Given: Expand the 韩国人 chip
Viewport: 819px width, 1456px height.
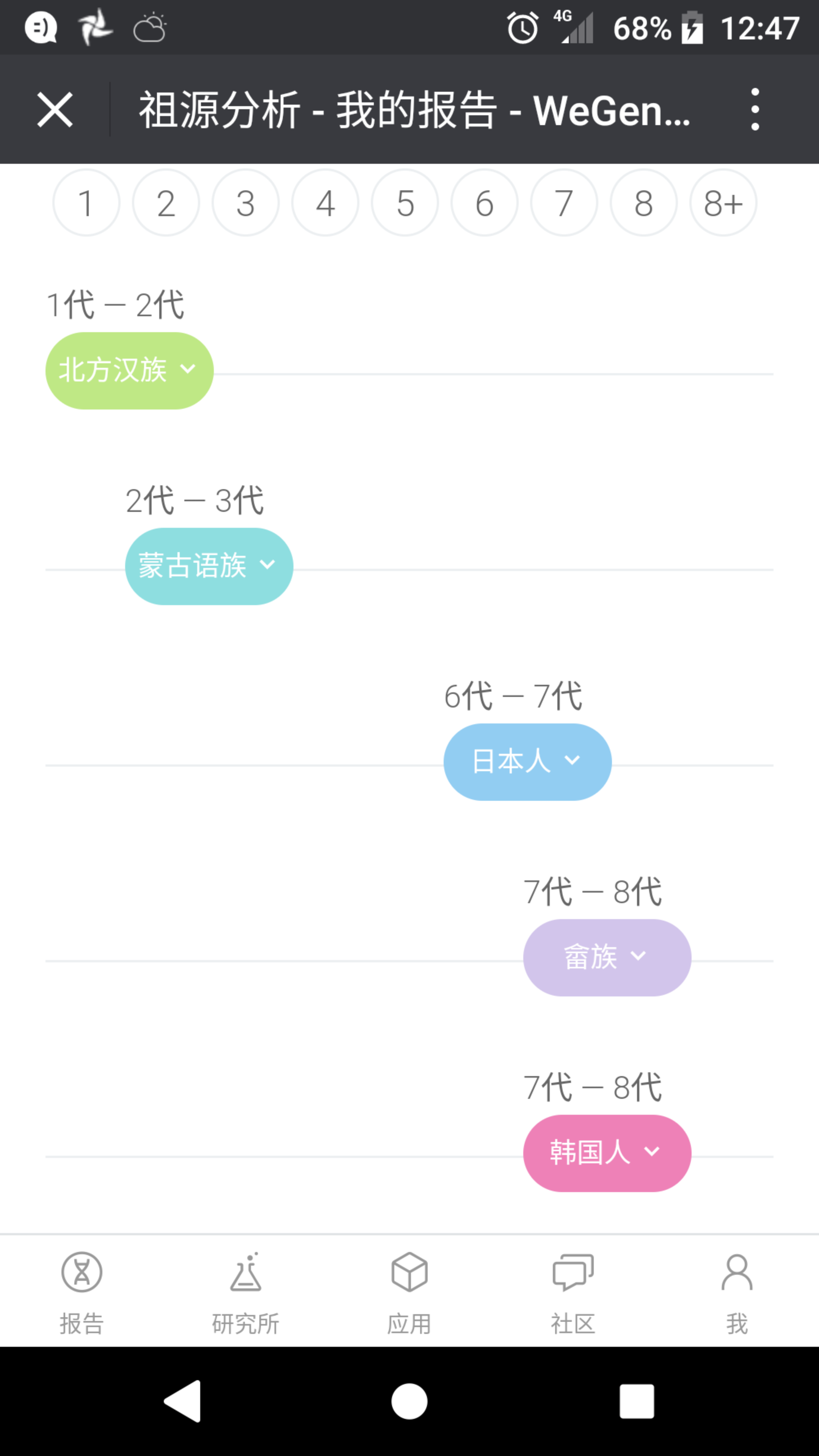Looking at the screenshot, I should point(607,1153).
